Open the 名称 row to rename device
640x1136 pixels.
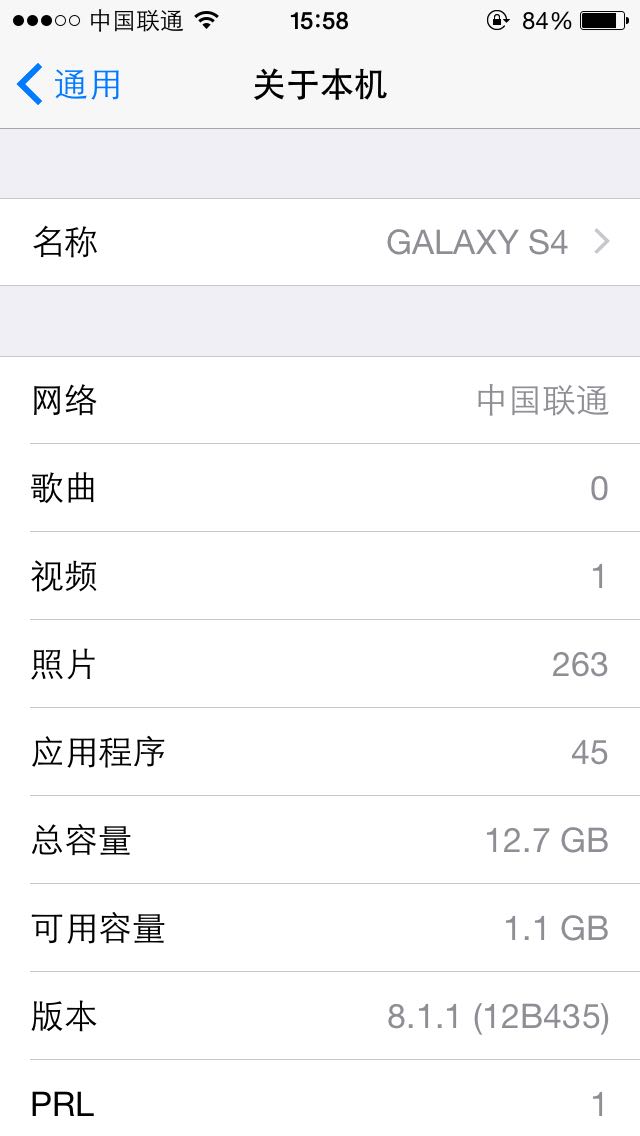tap(320, 242)
